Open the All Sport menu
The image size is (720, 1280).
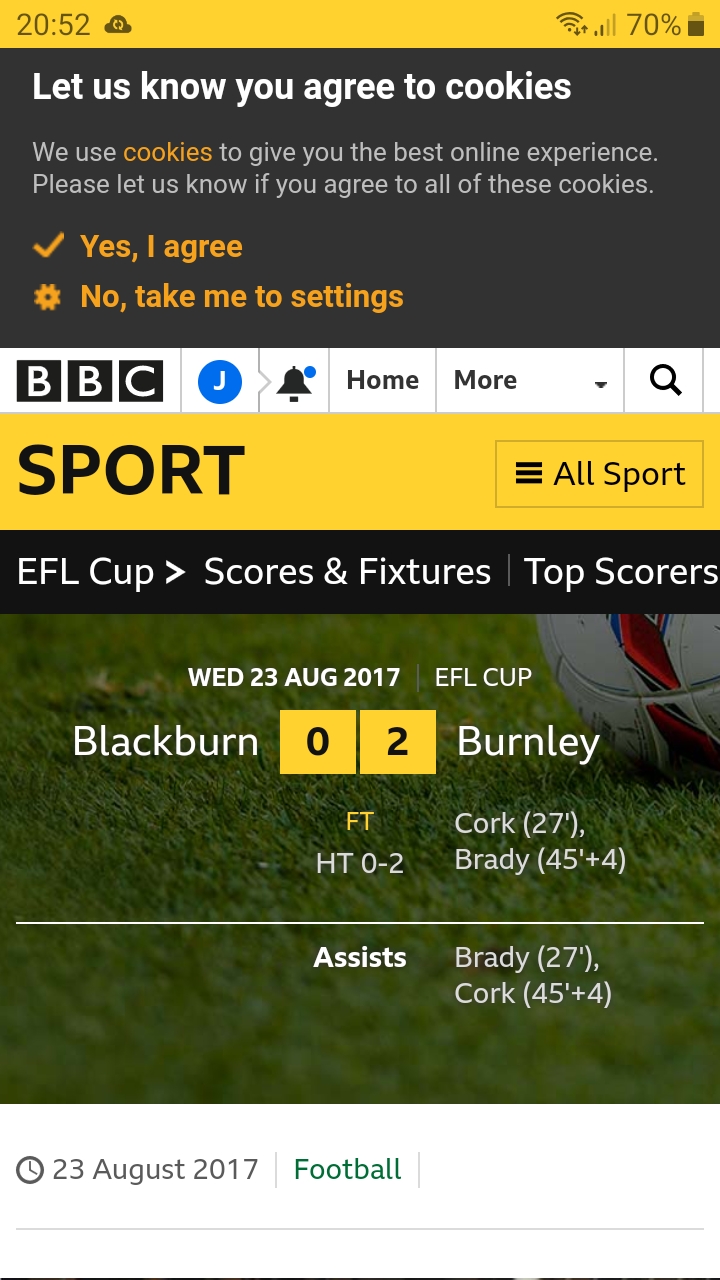pyautogui.click(x=600, y=474)
